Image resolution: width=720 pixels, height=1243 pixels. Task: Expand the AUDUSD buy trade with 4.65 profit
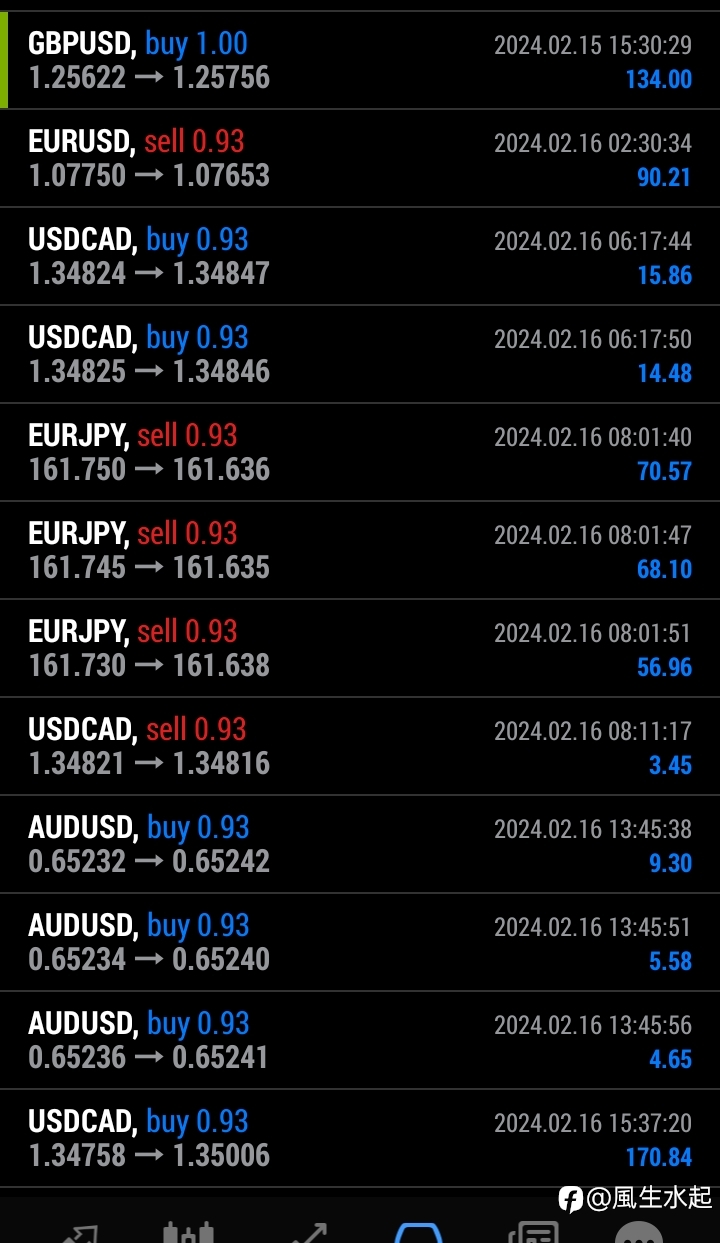coord(360,1040)
